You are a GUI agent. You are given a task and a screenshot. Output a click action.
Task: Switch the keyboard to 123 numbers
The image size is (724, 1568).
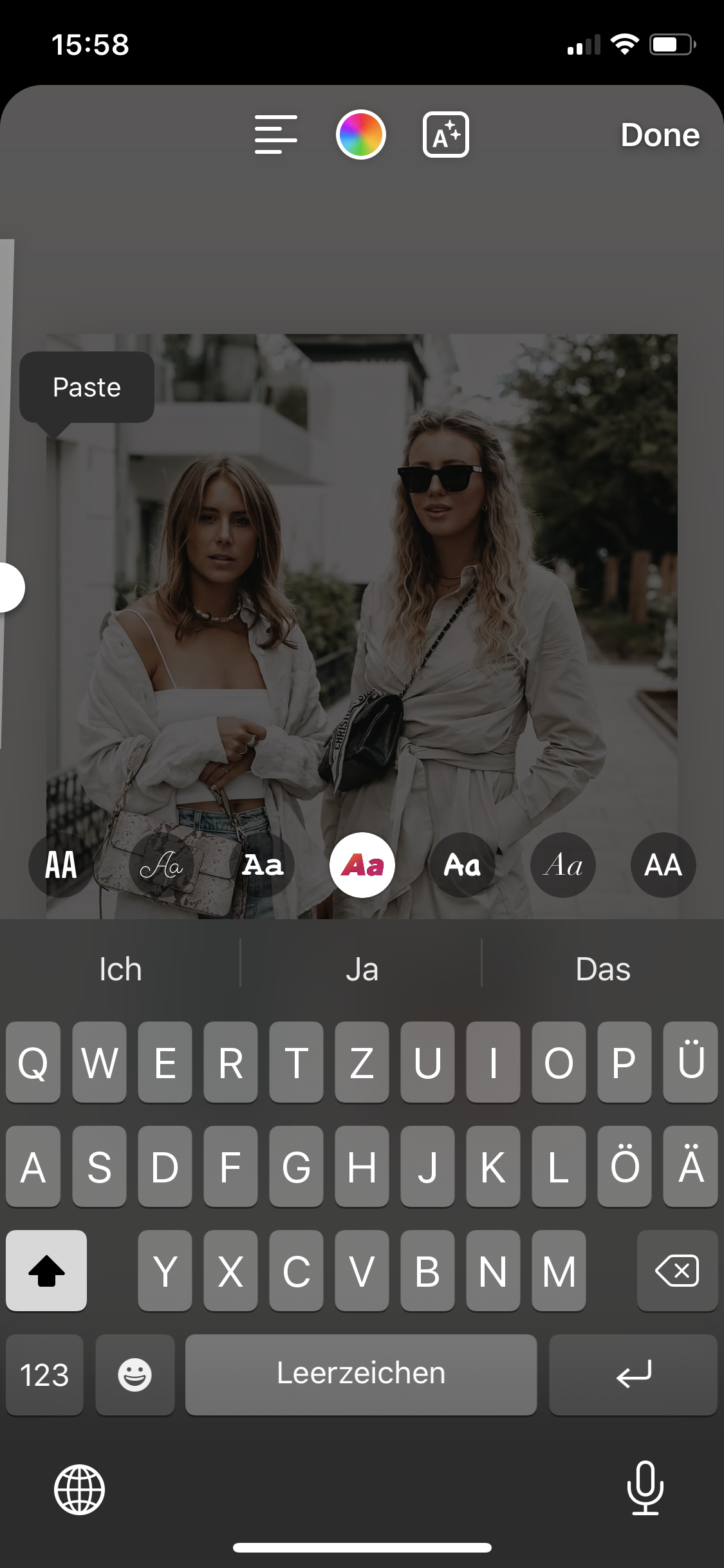tap(44, 1375)
